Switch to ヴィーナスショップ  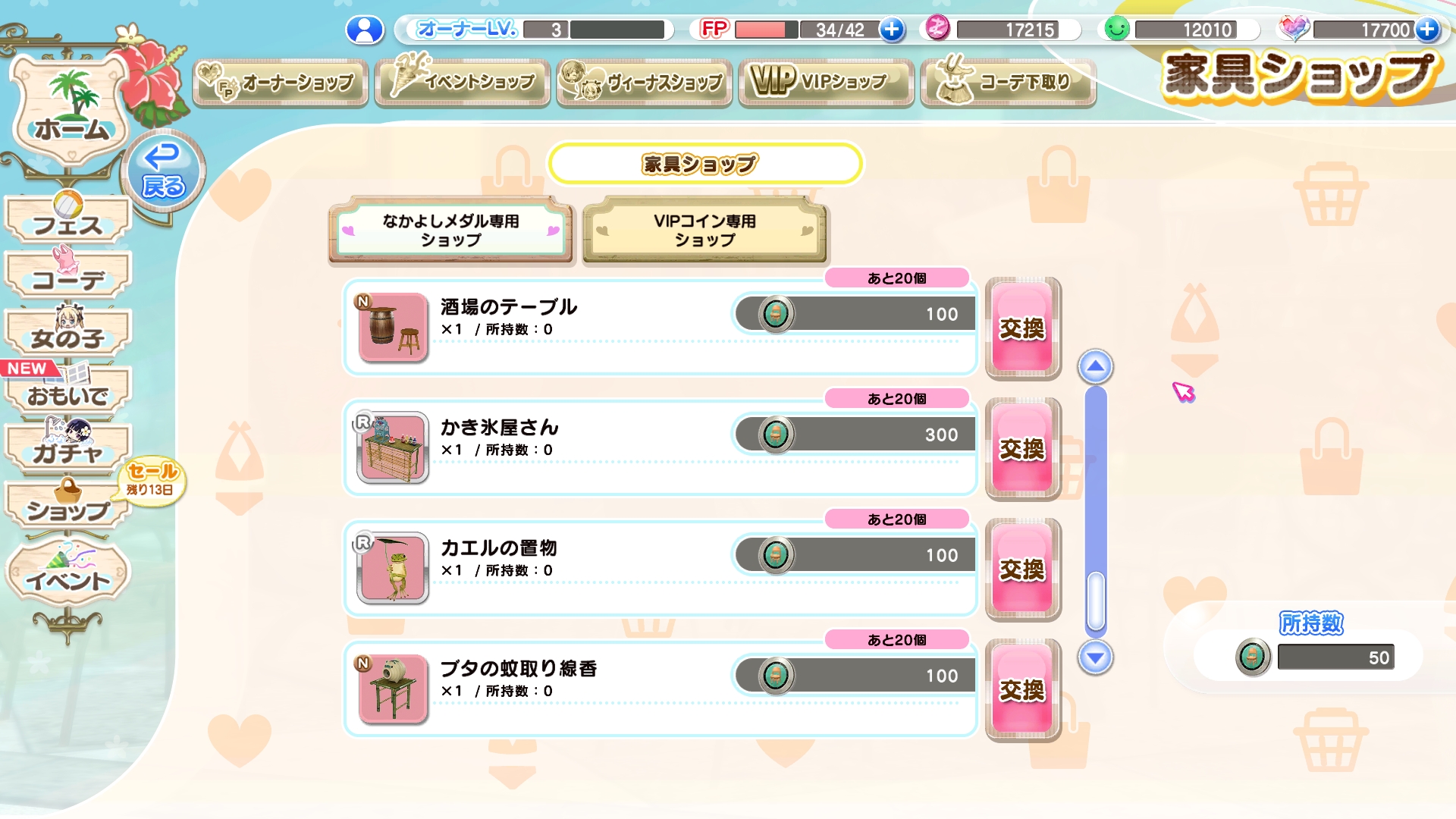pos(645,82)
